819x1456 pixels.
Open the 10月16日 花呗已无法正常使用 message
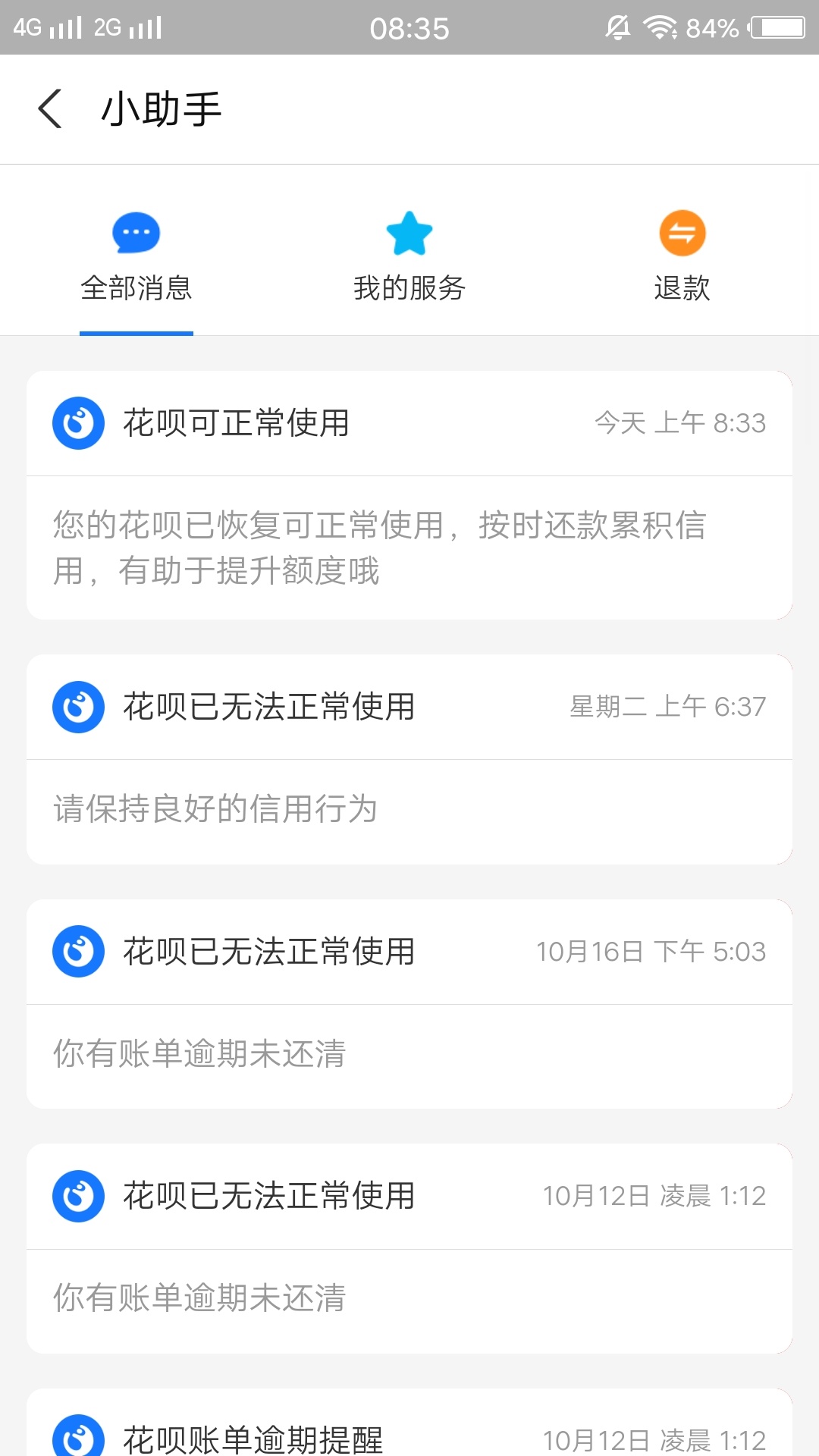409,1004
